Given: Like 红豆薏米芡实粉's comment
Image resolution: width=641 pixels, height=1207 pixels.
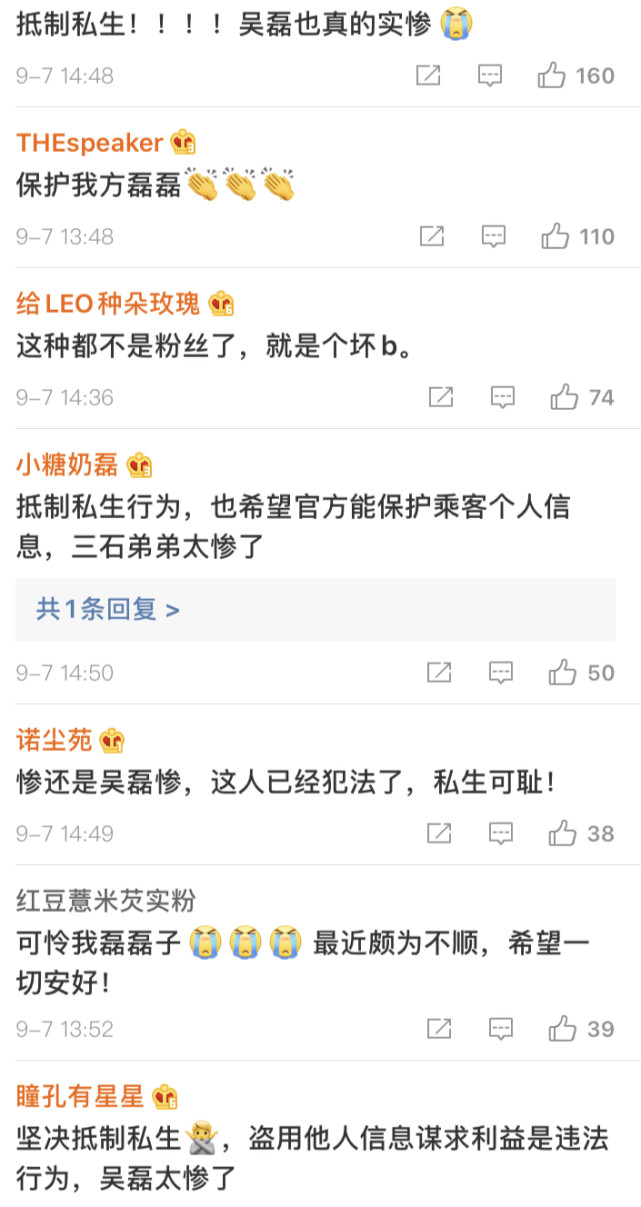Looking at the screenshot, I should click(563, 1028).
